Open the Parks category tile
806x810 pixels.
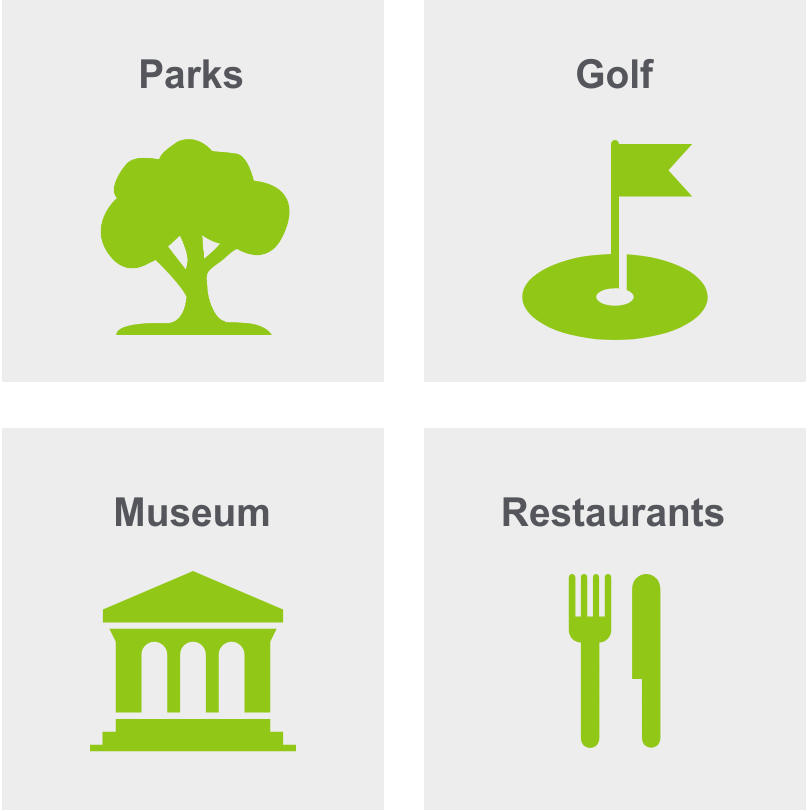click(x=192, y=191)
